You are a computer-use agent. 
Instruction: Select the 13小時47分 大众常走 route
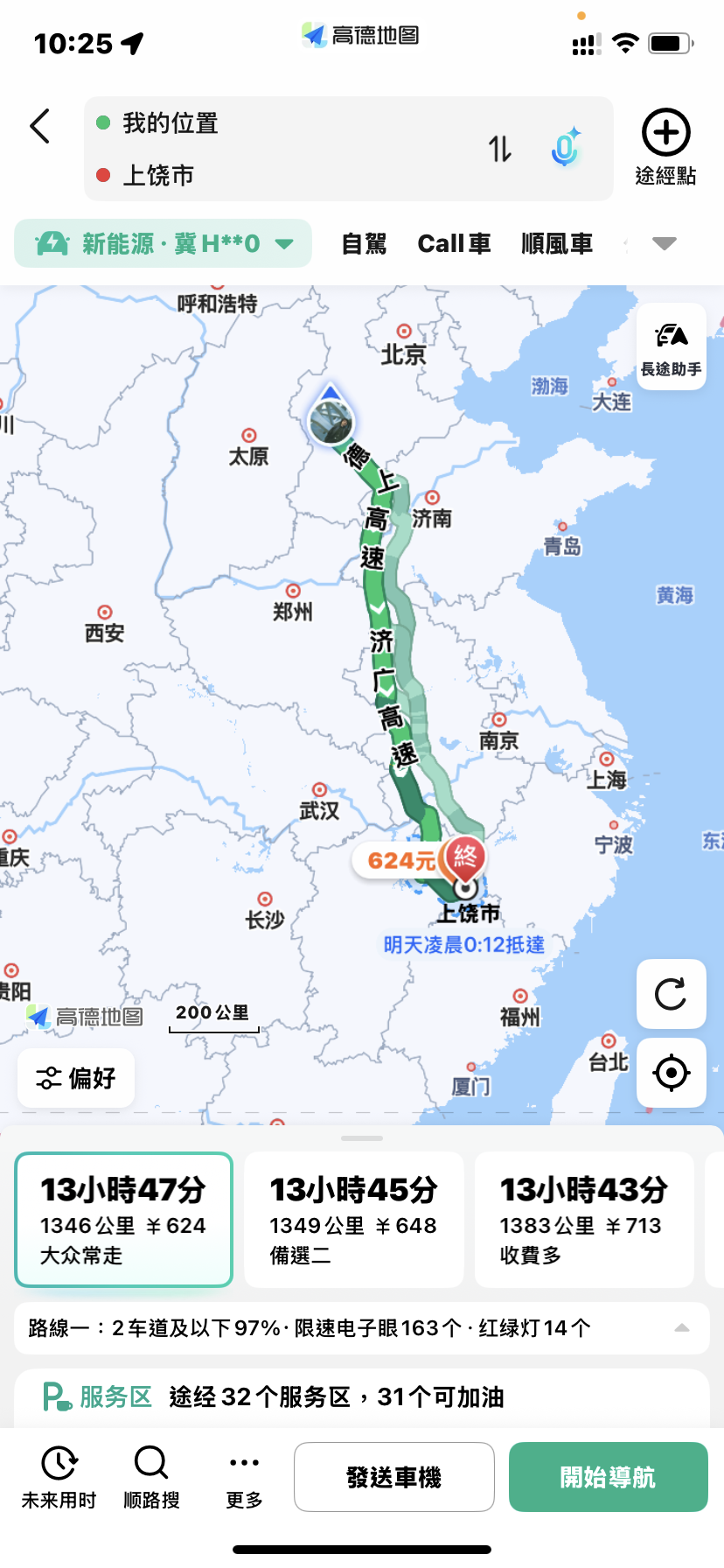[x=123, y=1220]
